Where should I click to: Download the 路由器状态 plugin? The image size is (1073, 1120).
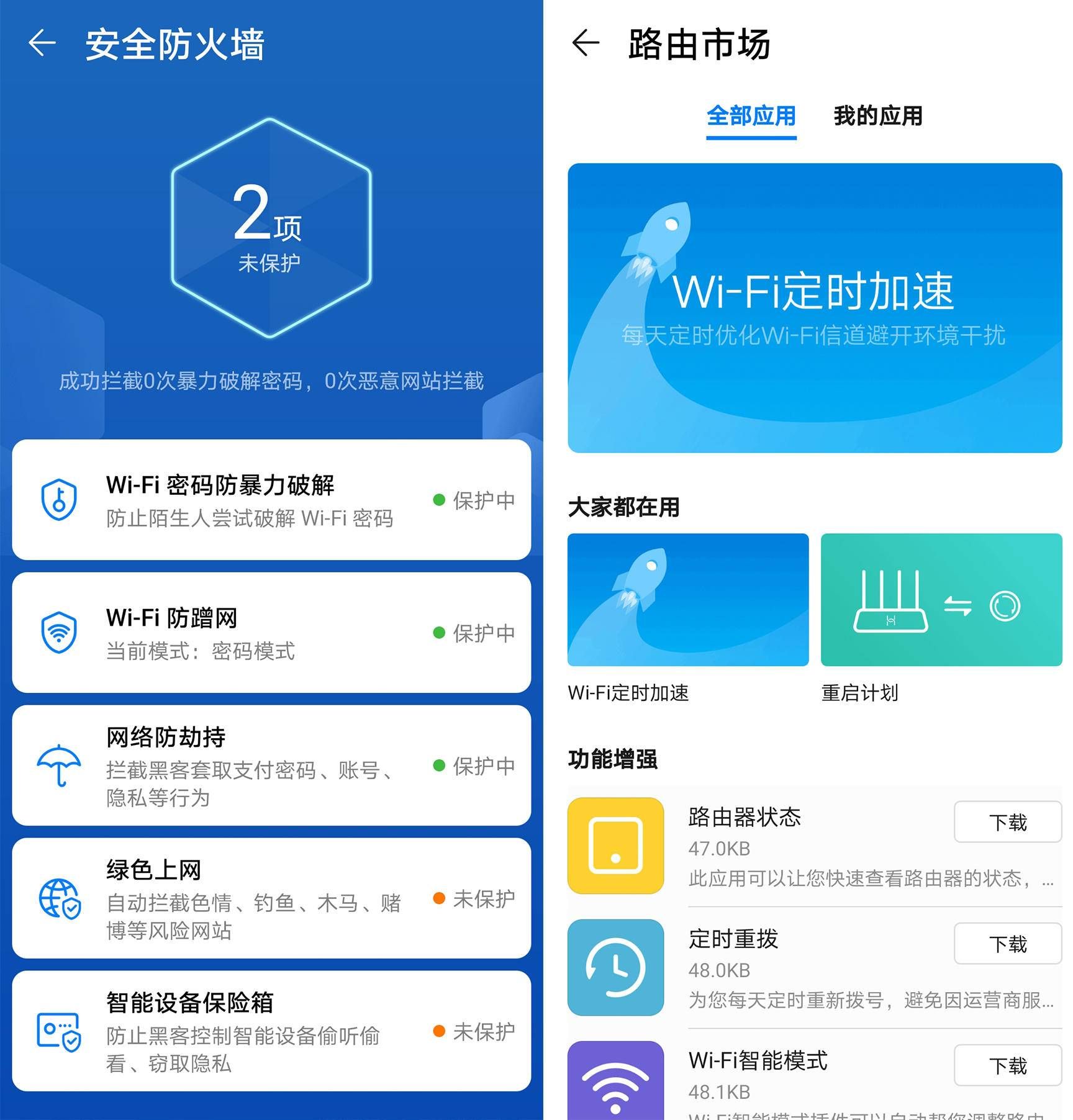click(1007, 822)
